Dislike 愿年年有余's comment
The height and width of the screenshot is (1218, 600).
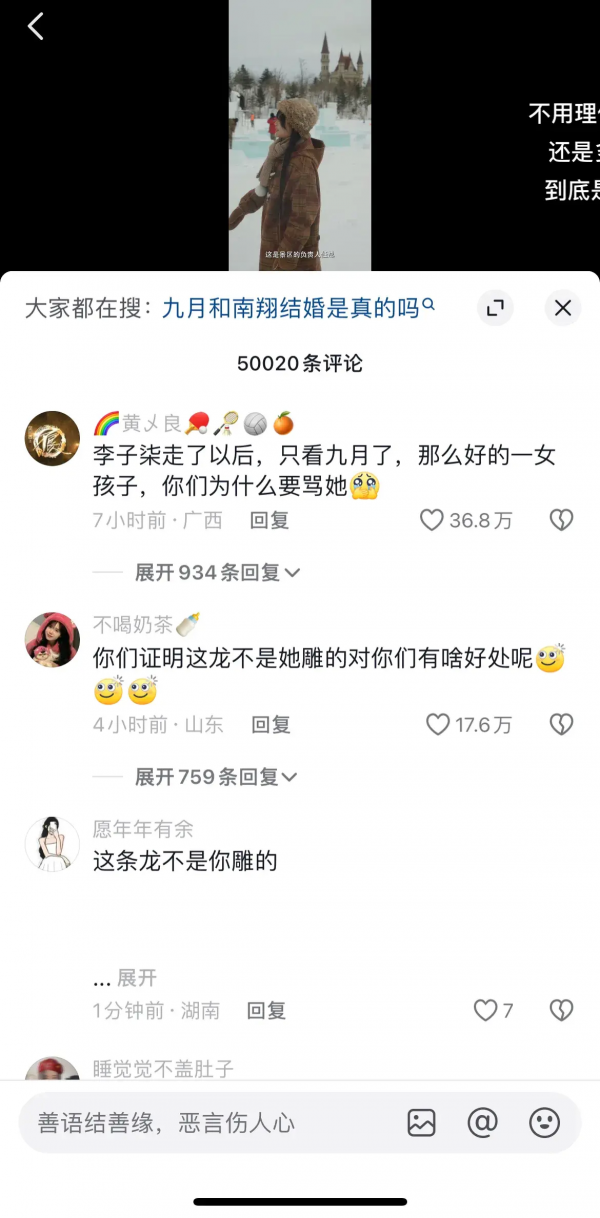(x=561, y=1010)
